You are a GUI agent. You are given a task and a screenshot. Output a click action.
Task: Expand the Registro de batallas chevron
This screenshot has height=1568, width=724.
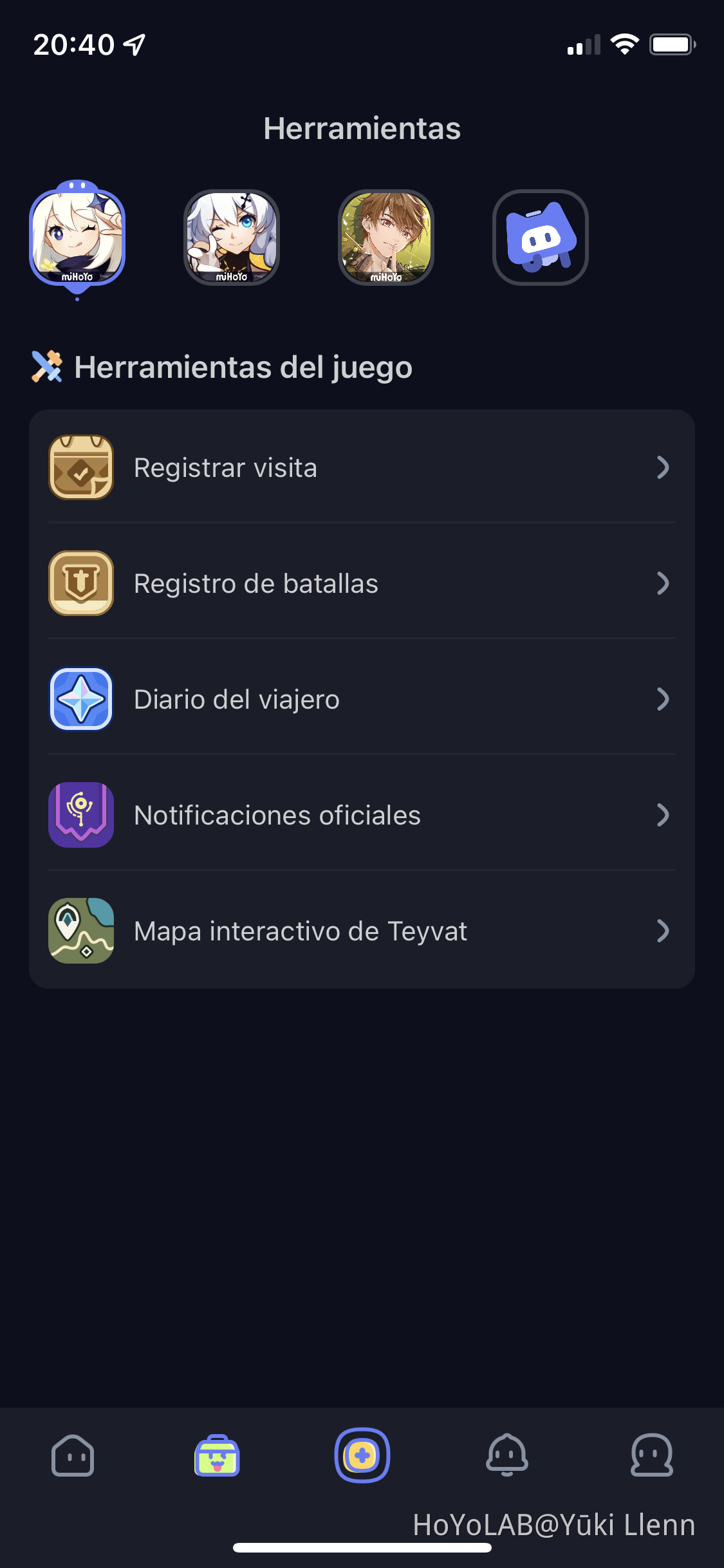[664, 583]
